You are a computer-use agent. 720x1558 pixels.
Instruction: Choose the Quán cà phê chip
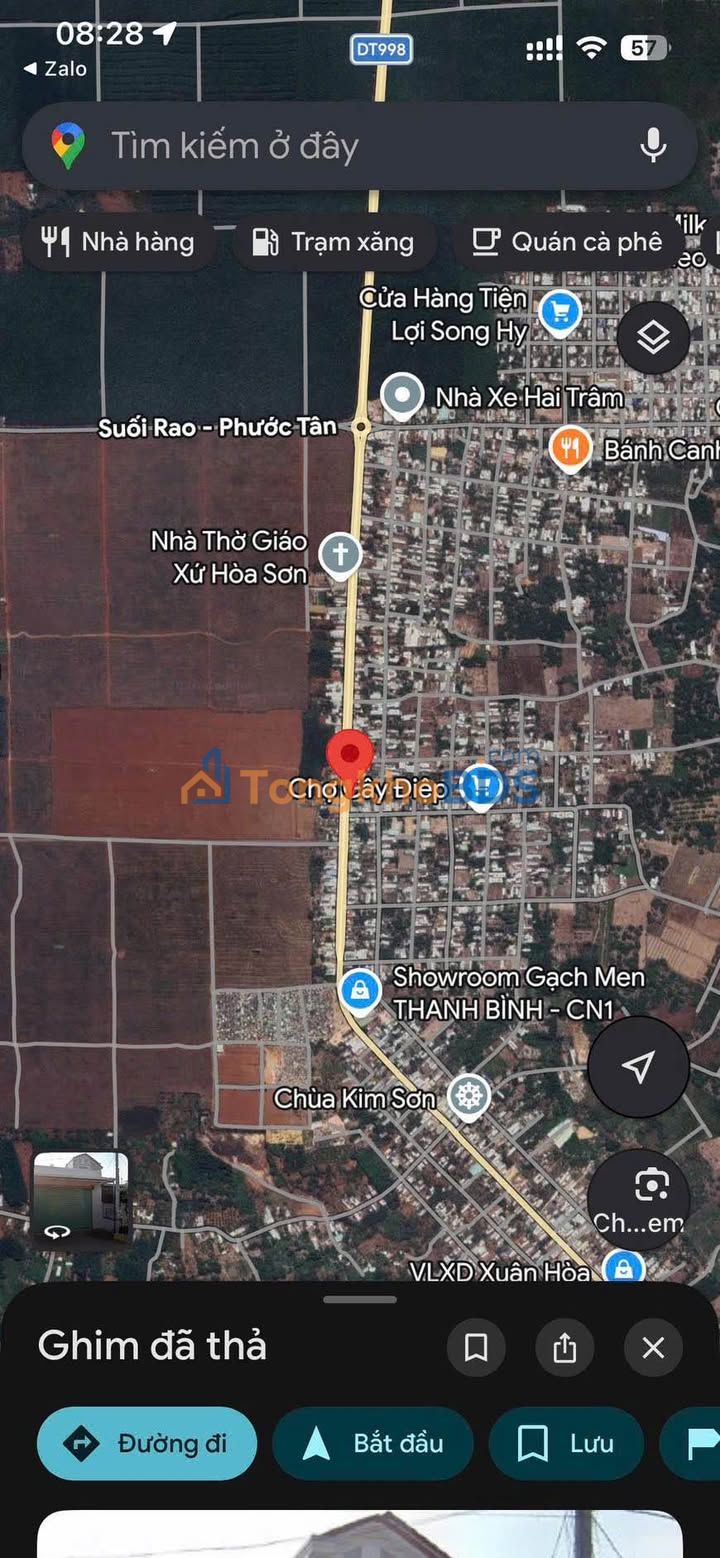[x=567, y=242]
